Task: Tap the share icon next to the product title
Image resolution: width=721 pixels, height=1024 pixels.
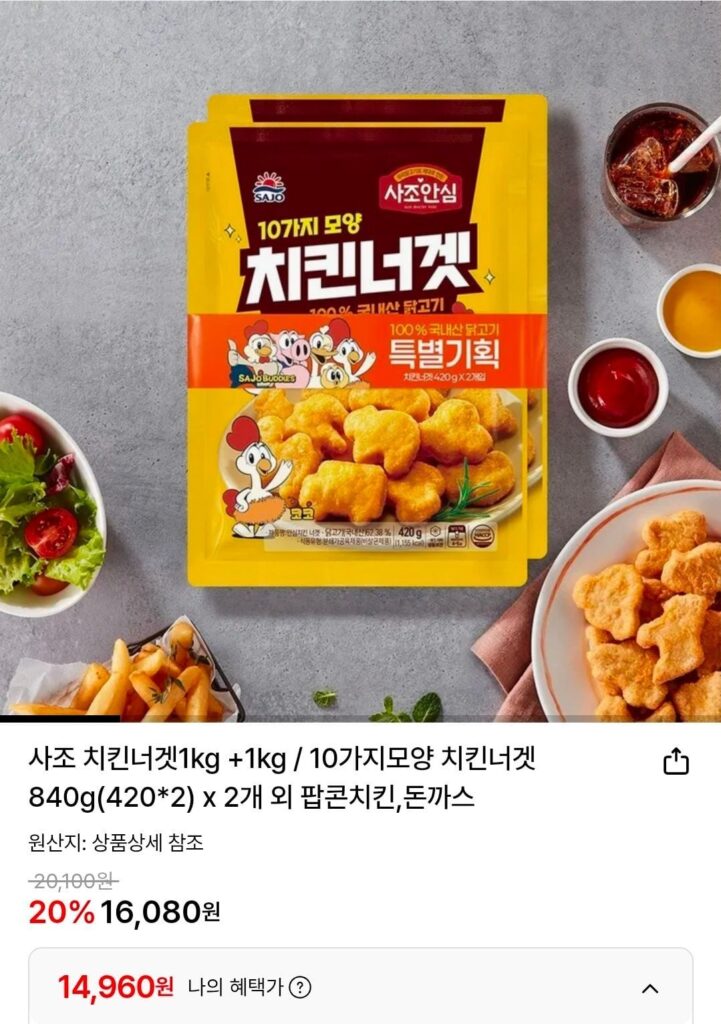Action: click(x=676, y=762)
